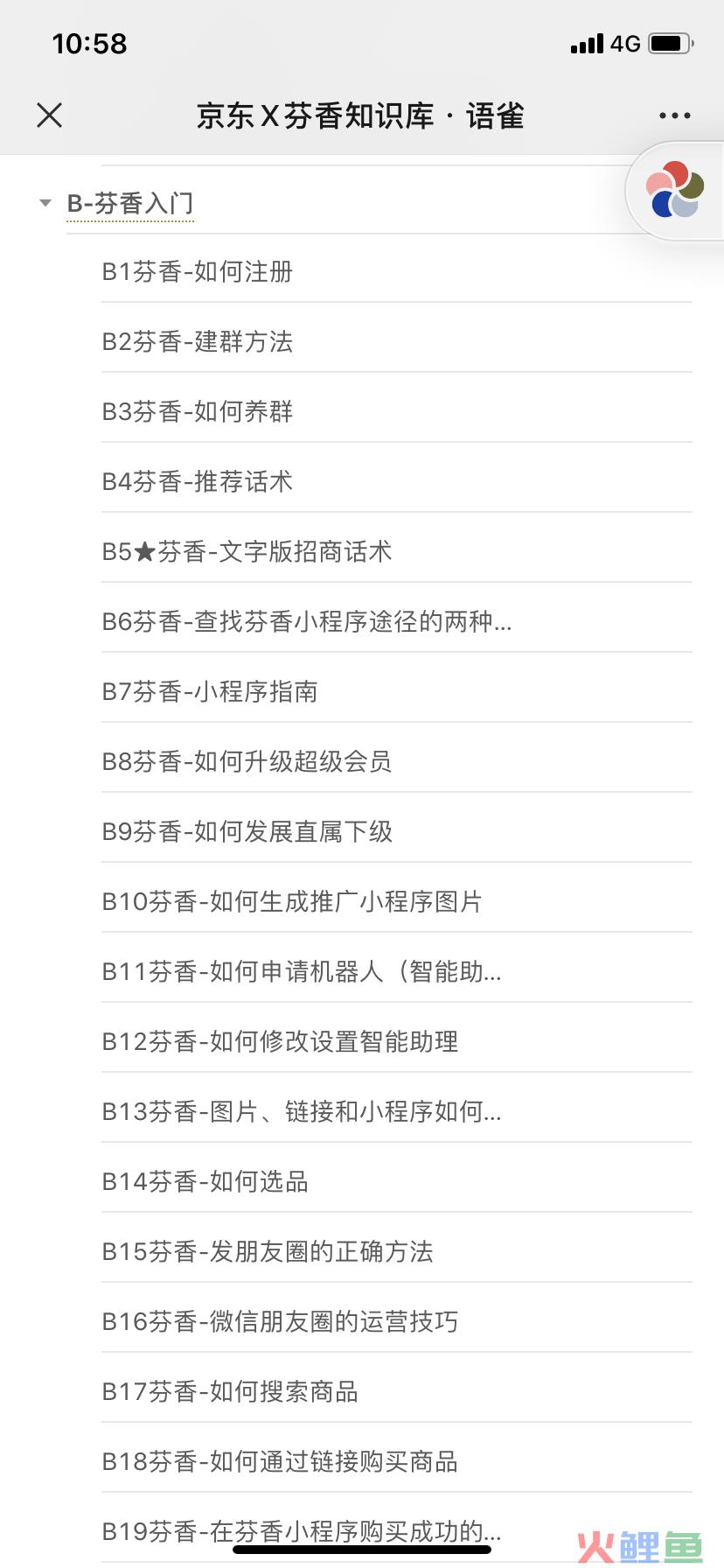
Task: Open B7芬香-小程序指南
Action: pyautogui.click(x=397, y=691)
